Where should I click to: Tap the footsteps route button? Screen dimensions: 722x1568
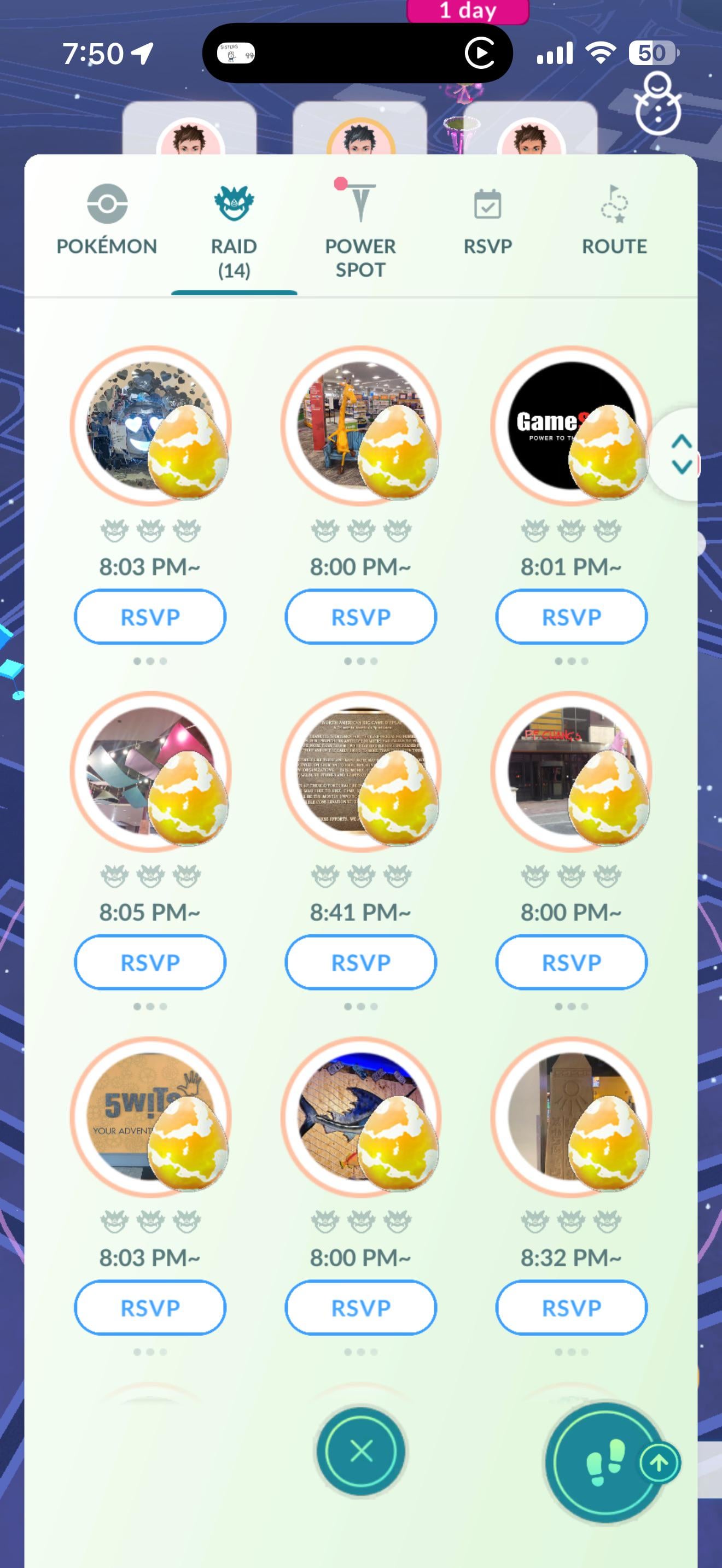point(604,1462)
